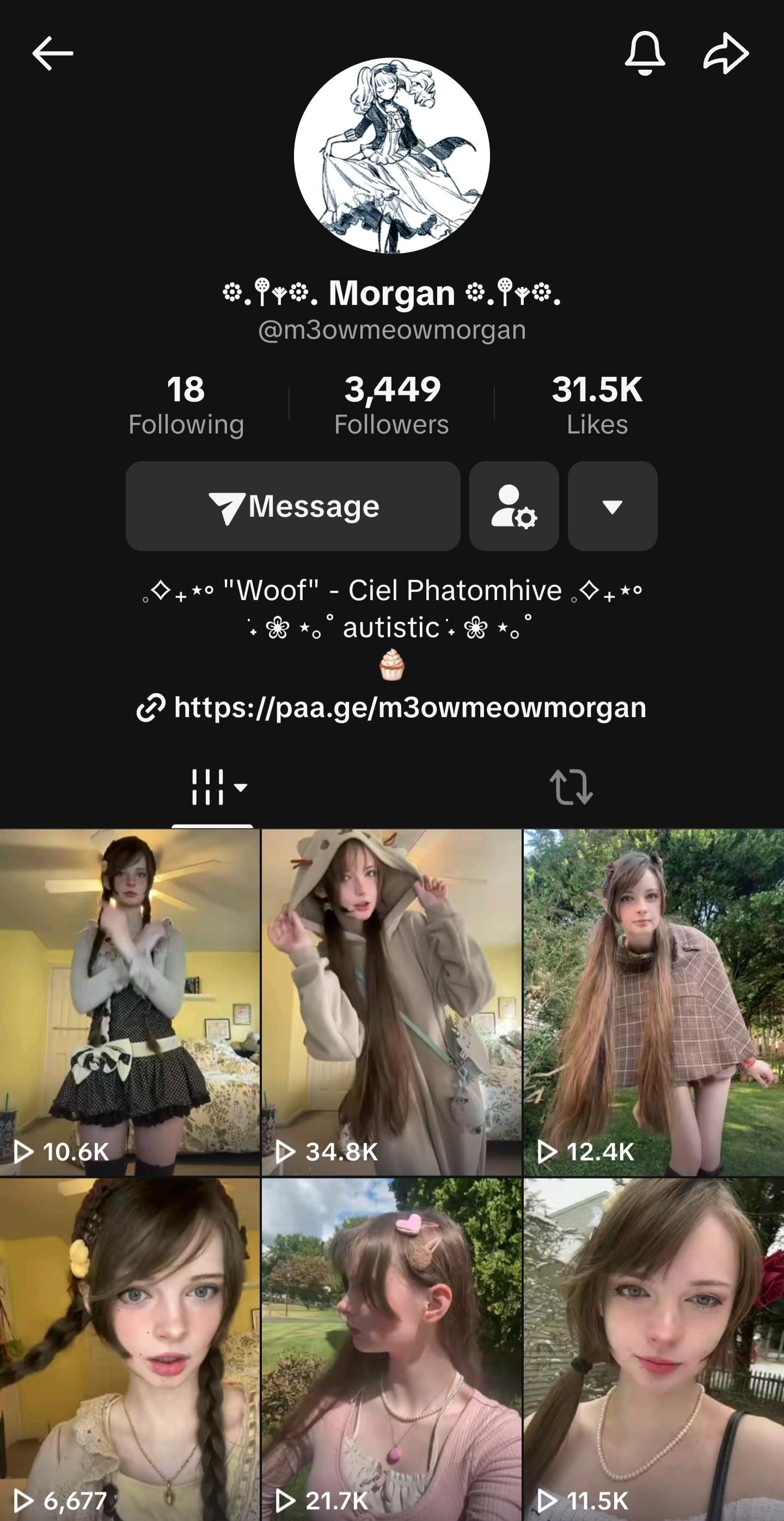This screenshot has width=784, height=1521.
Task: Share this profile
Action: (726, 53)
